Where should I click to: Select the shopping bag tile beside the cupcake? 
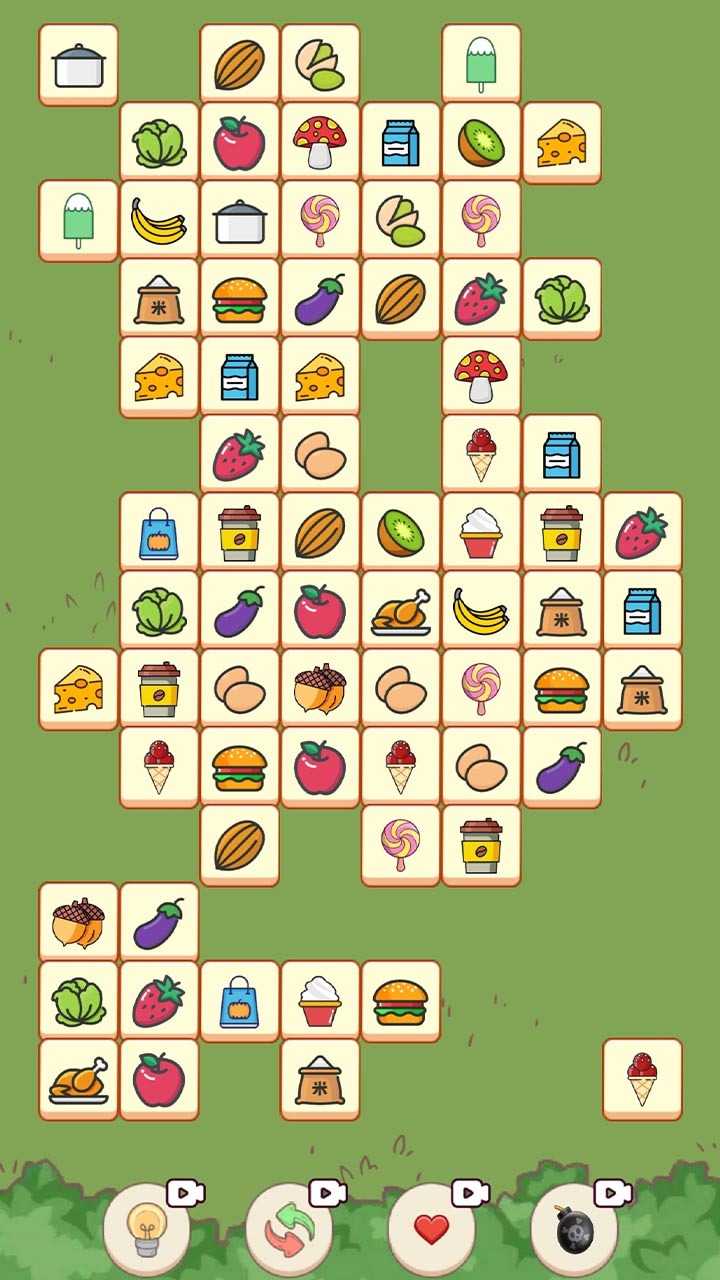240,1000
